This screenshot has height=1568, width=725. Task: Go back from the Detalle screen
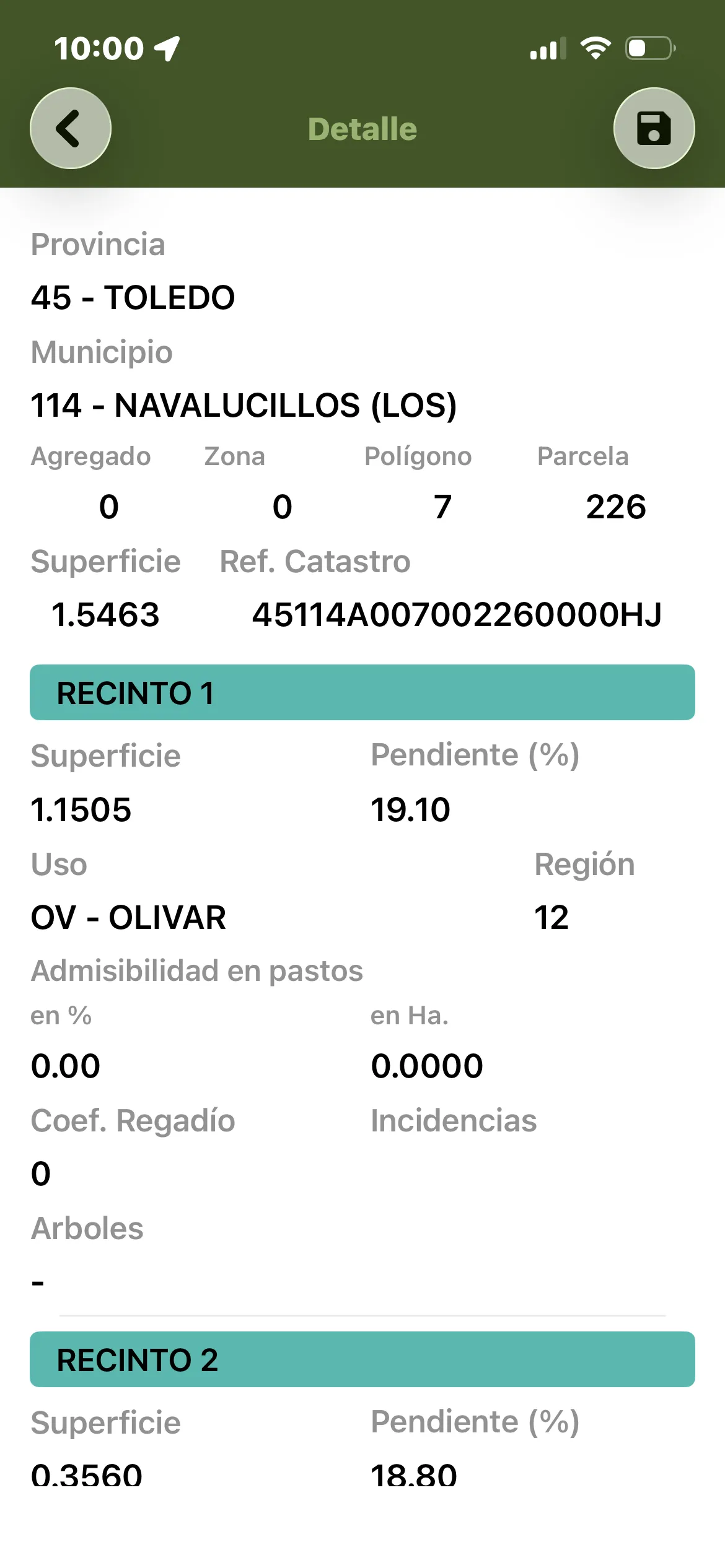point(71,128)
